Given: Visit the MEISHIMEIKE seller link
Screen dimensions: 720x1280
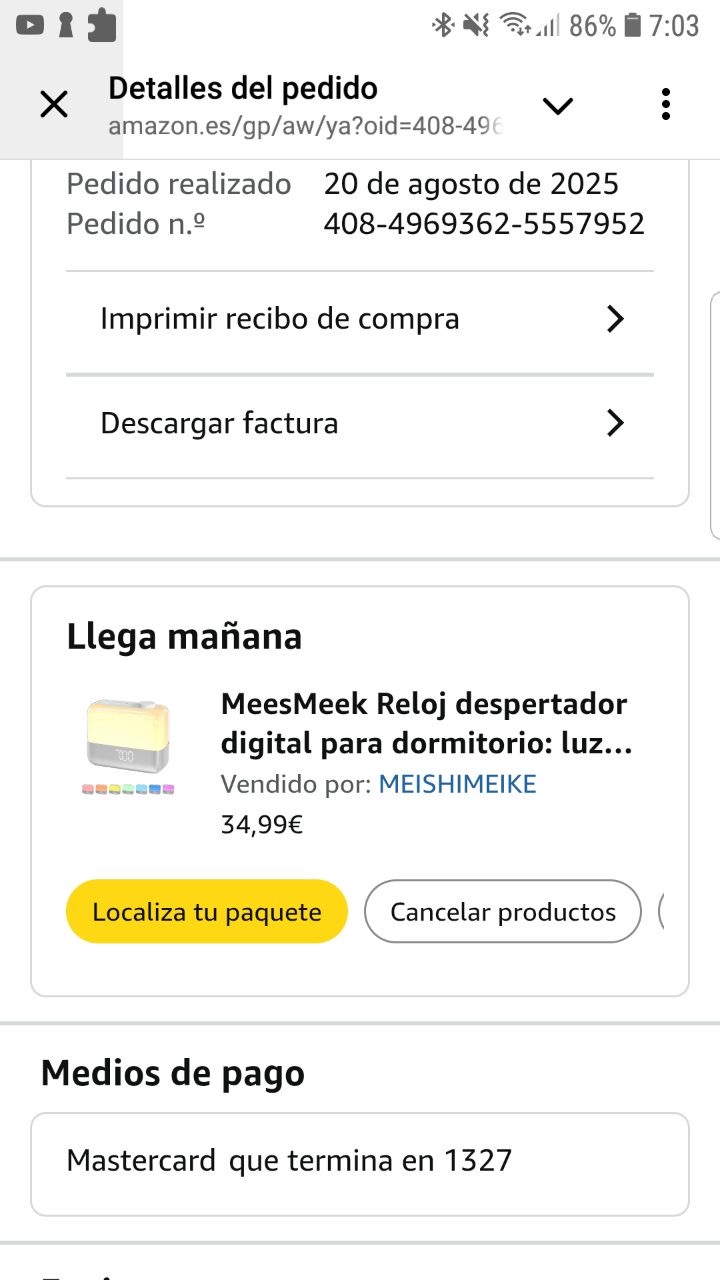Looking at the screenshot, I should coord(457,784).
